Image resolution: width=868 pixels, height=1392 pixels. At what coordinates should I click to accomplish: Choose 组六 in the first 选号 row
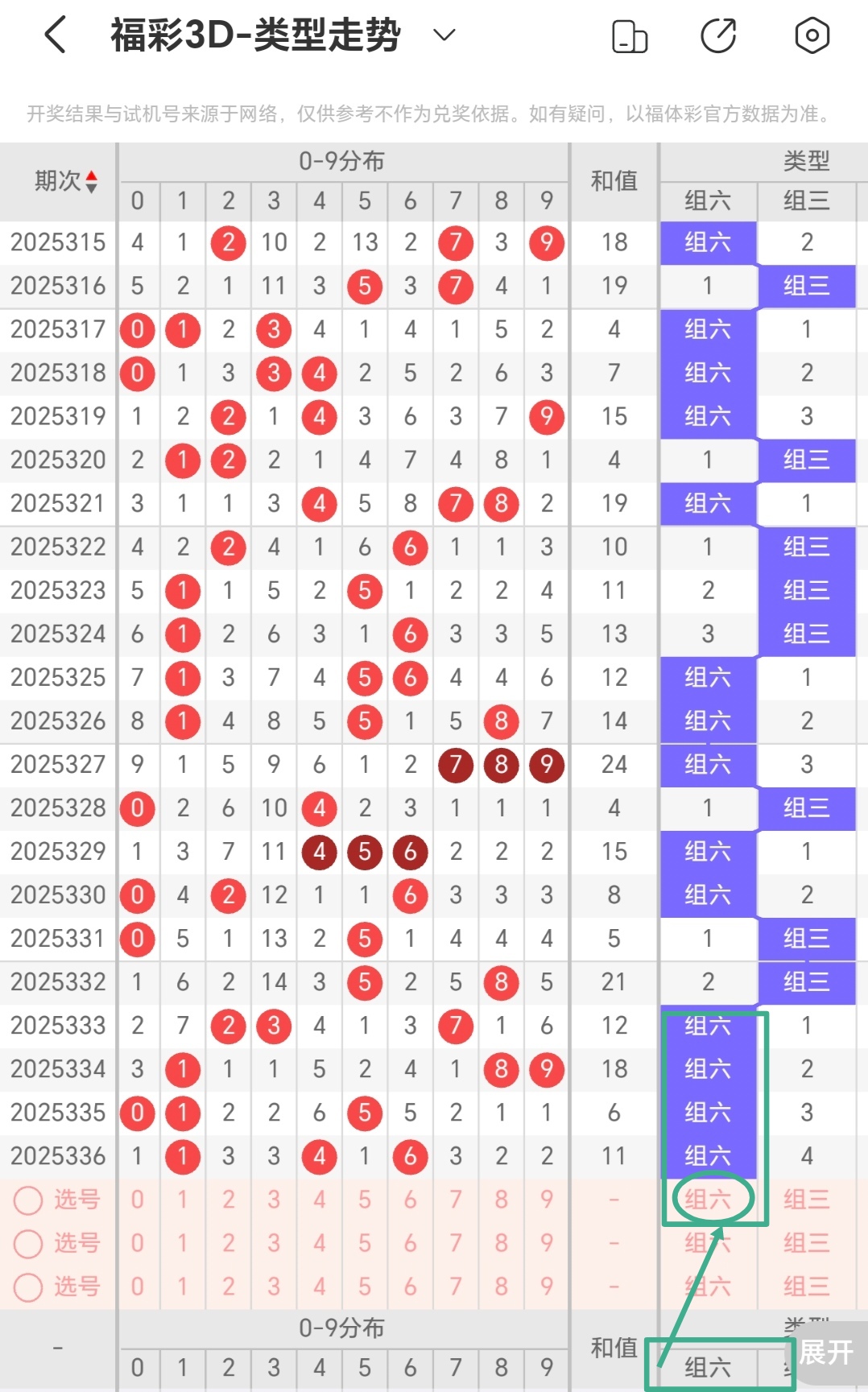(x=708, y=1200)
